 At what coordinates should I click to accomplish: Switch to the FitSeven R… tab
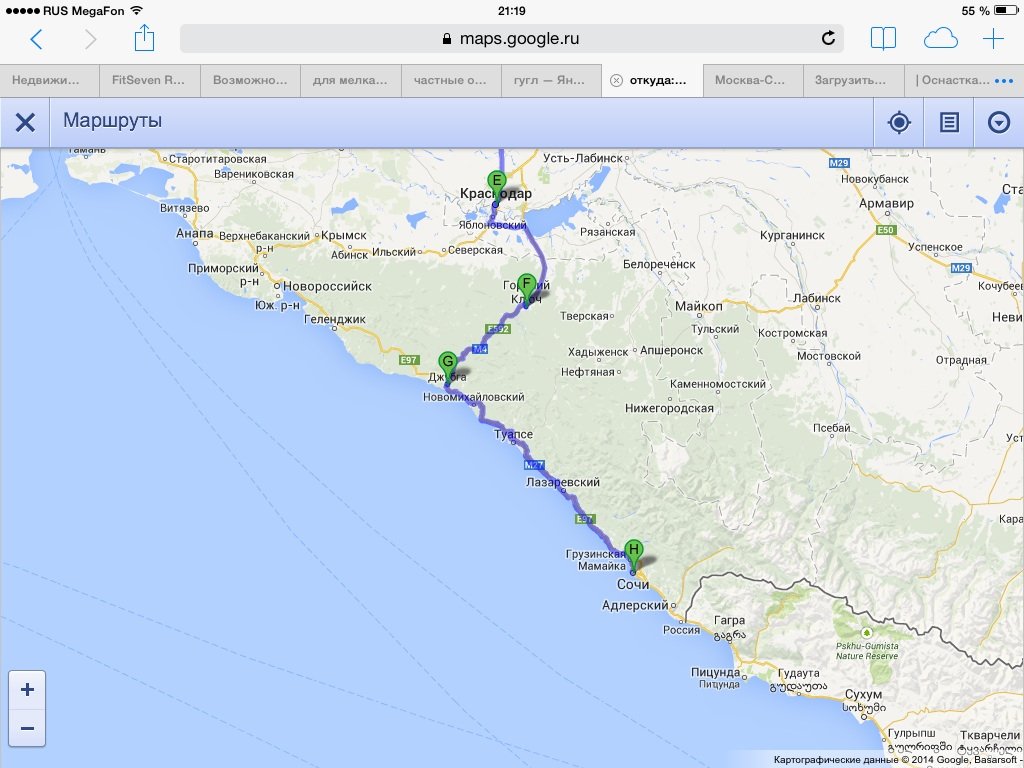click(x=150, y=80)
